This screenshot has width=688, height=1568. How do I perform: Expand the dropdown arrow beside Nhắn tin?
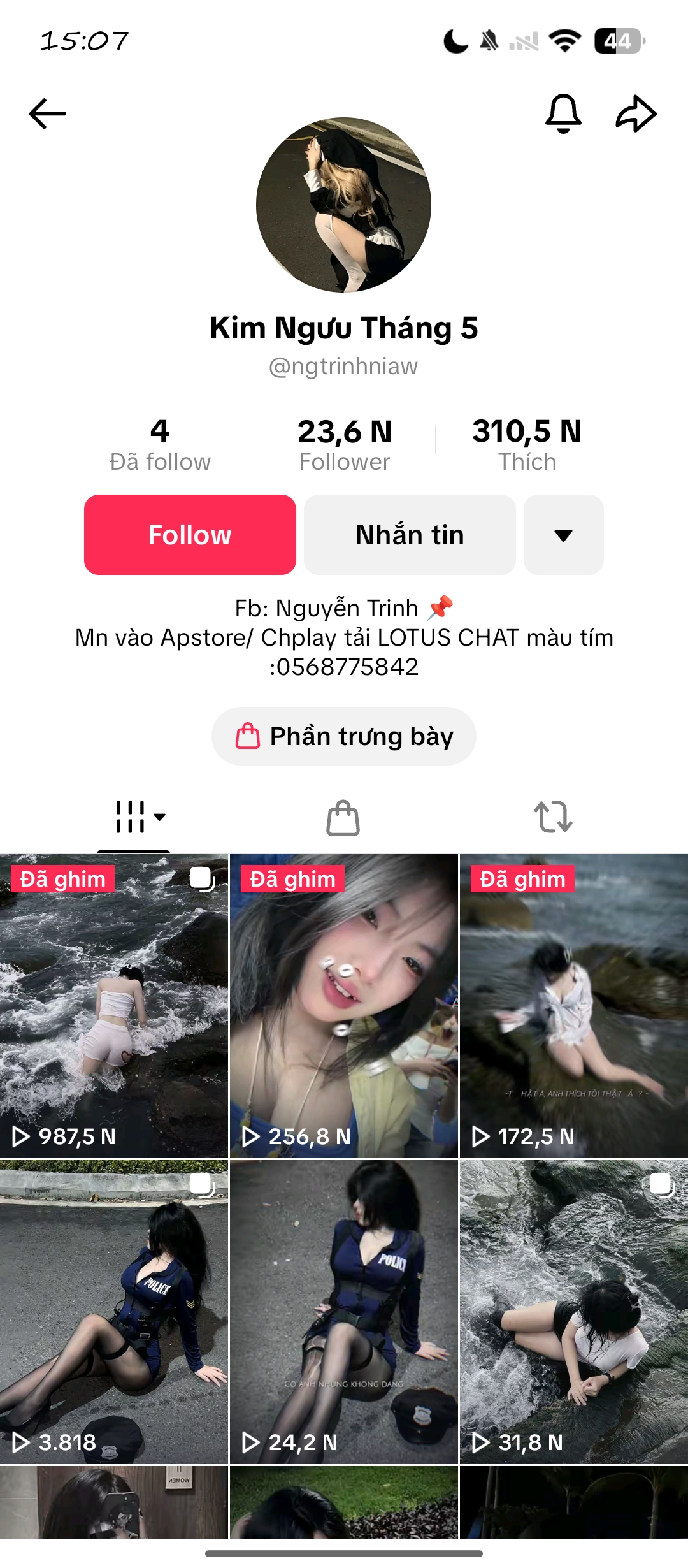click(563, 535)
